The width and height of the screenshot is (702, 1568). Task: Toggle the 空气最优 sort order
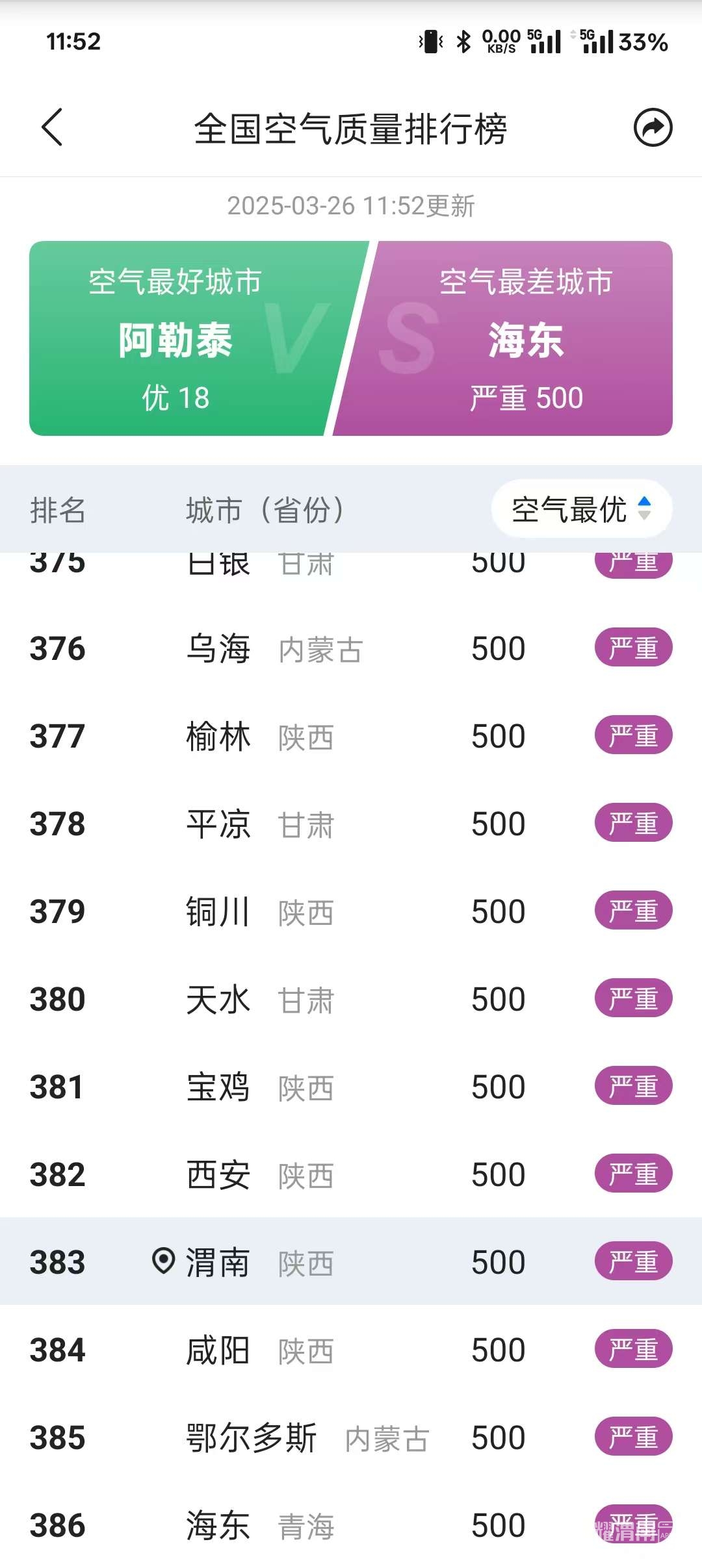[581, 509]
